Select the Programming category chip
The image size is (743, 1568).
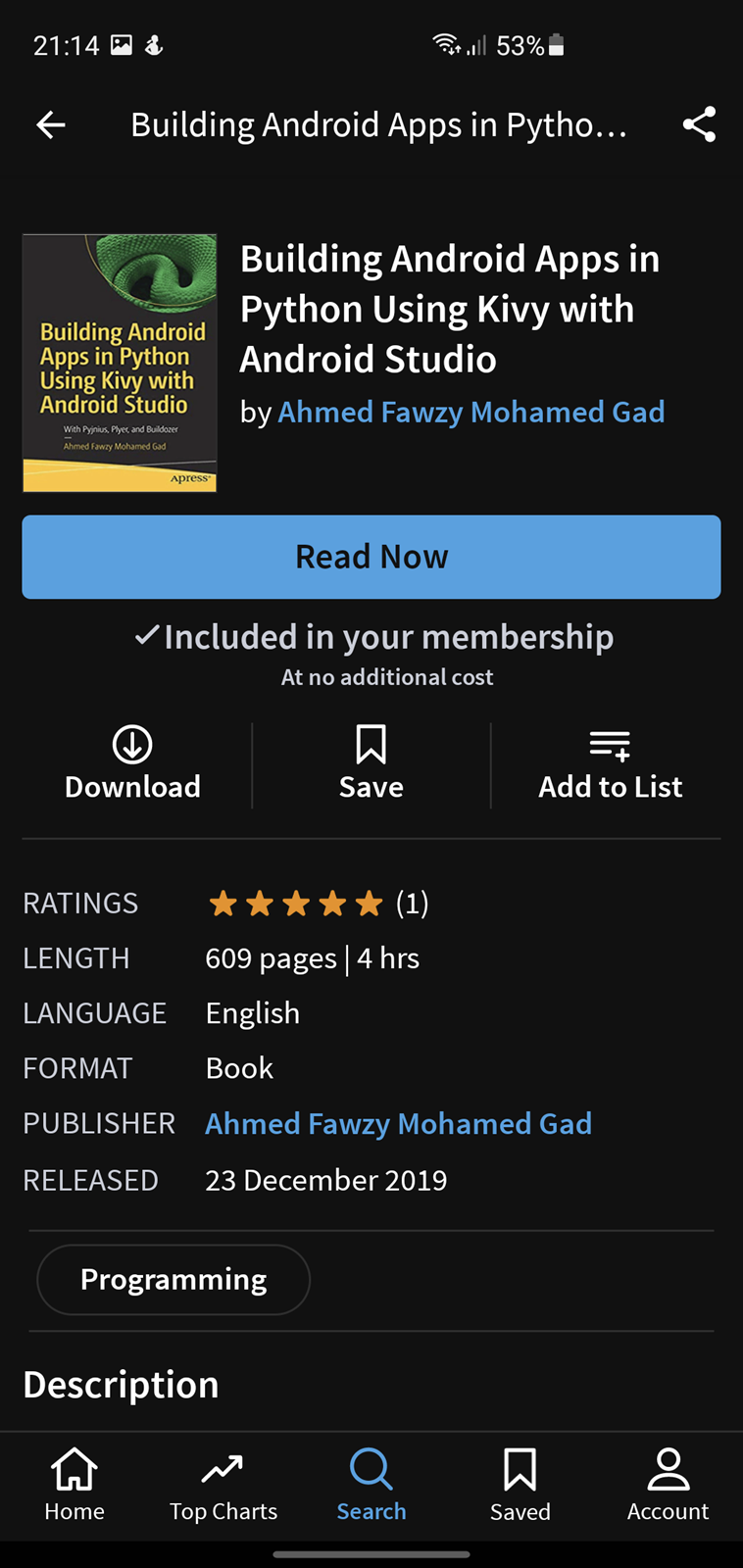(173, 1280)
